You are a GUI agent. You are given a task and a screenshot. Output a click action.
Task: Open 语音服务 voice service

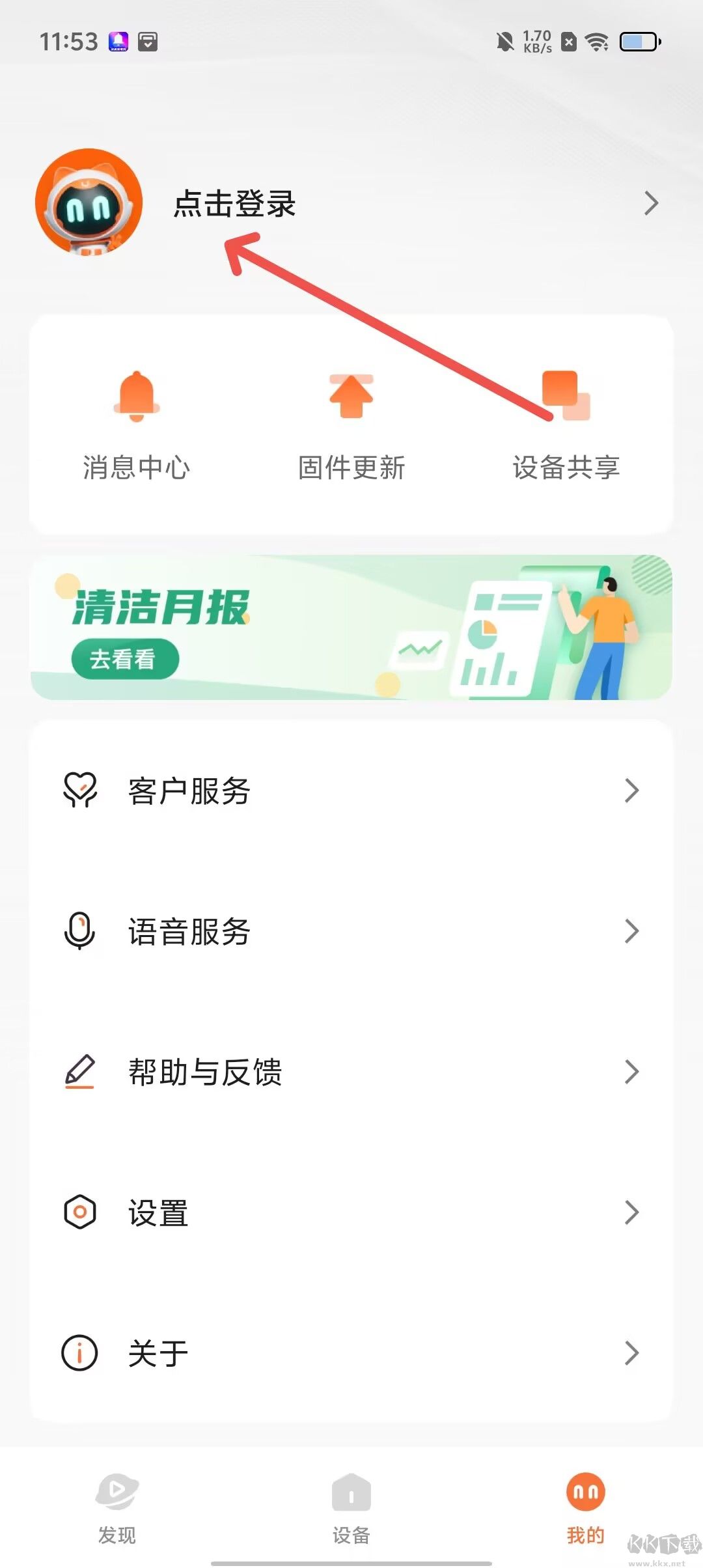point(351,931)
